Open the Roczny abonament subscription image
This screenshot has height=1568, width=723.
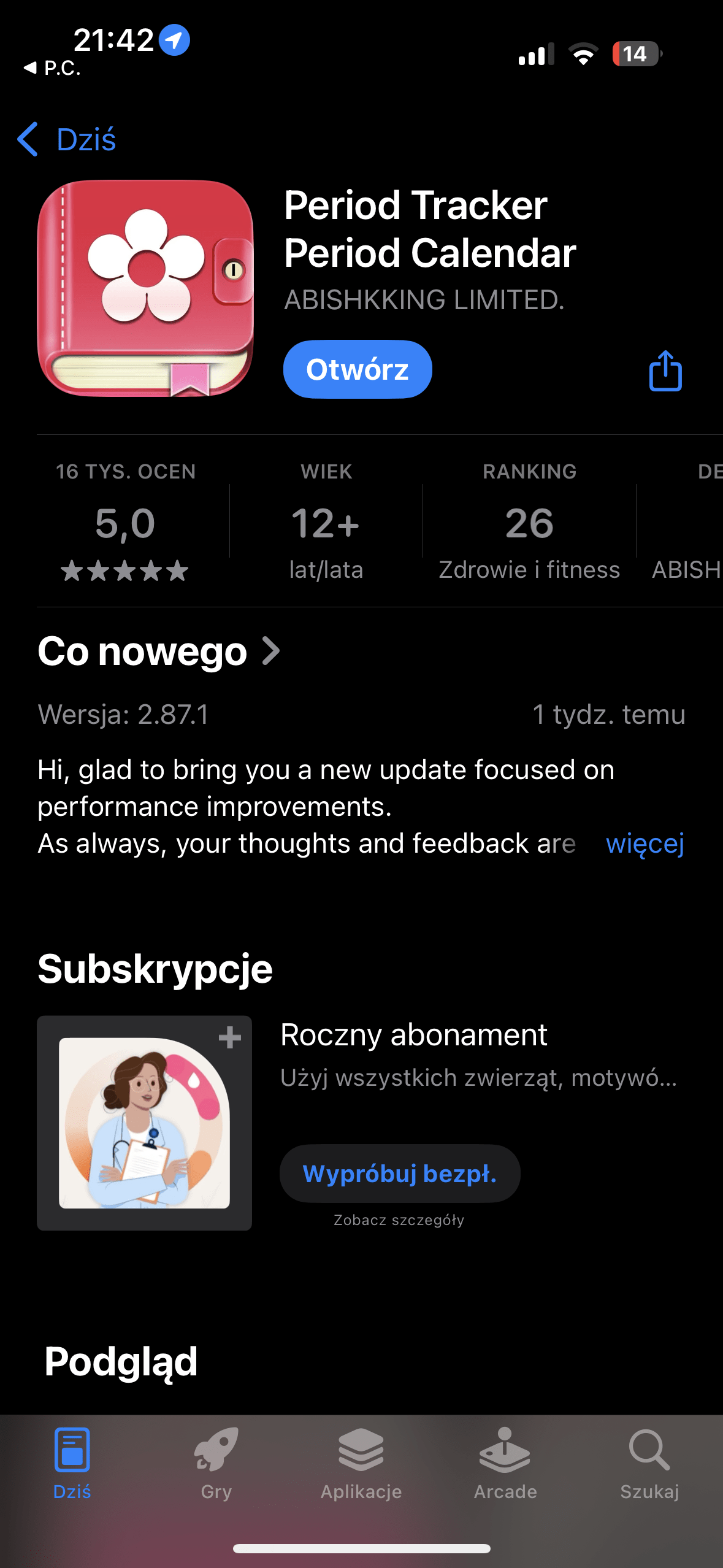coord(145,1123)
